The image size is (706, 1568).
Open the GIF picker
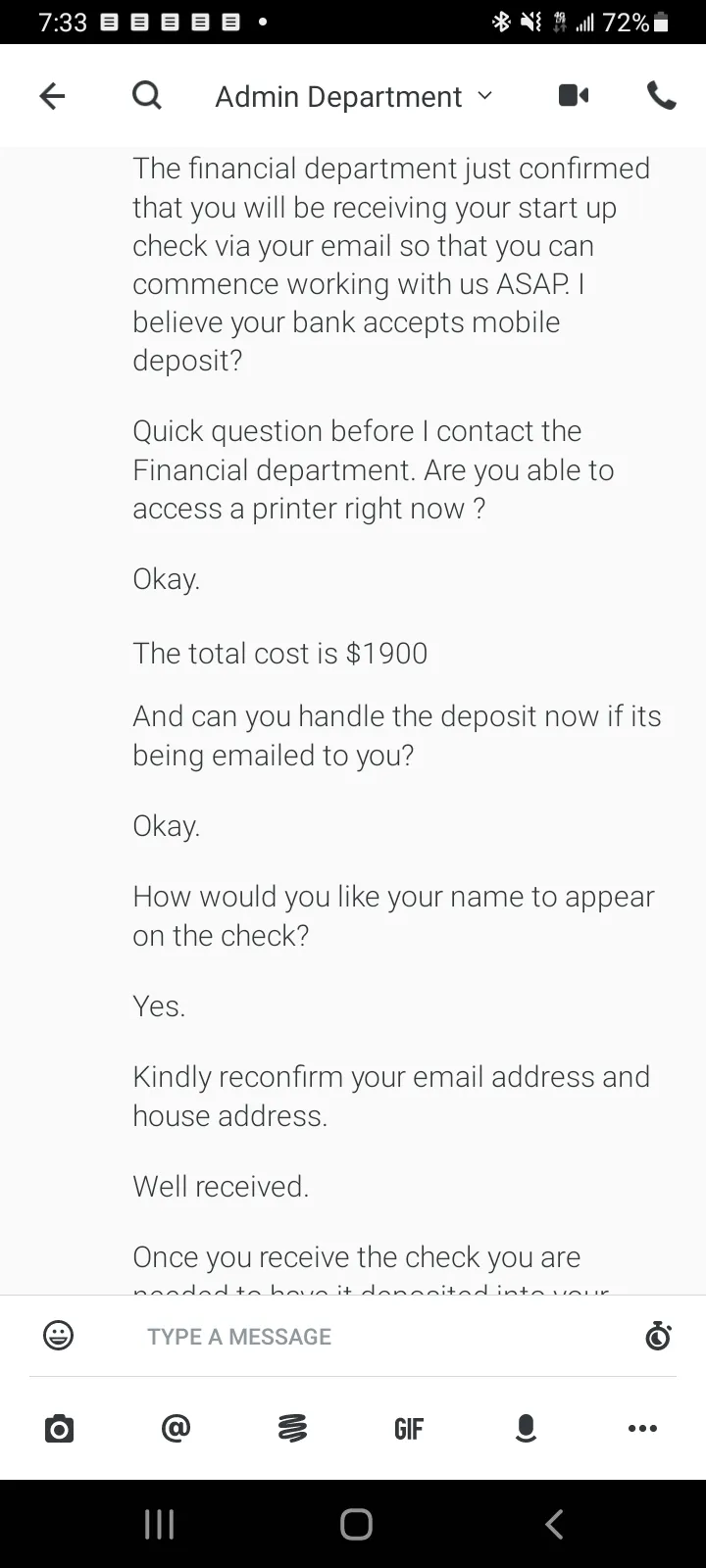coord(409,1429)
